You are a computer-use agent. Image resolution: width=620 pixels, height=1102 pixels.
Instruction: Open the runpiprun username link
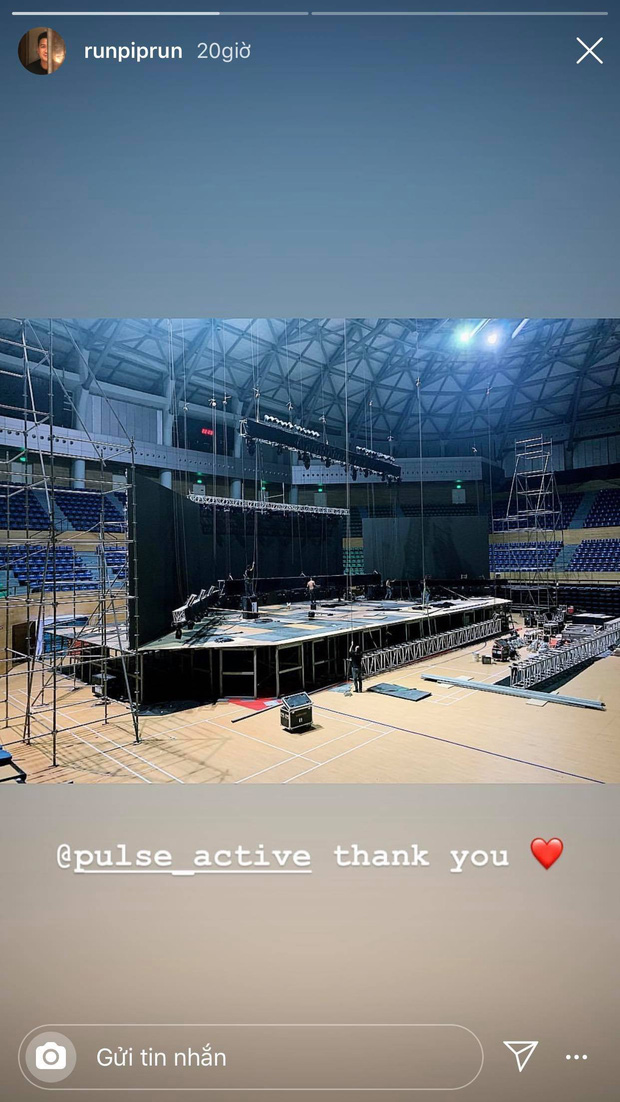point(133,51)
